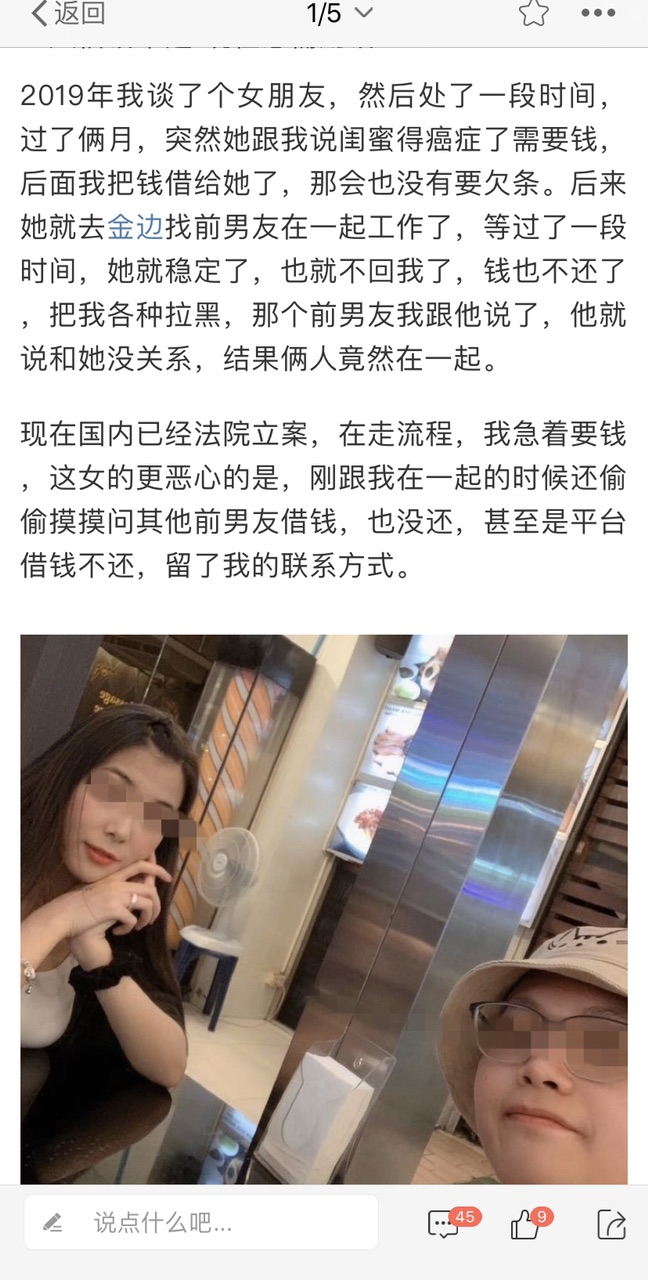This screenshot has height=1280, width=648.
Task: Like the post with the thumbs-up icon
Action: (x=526, y=1223)
